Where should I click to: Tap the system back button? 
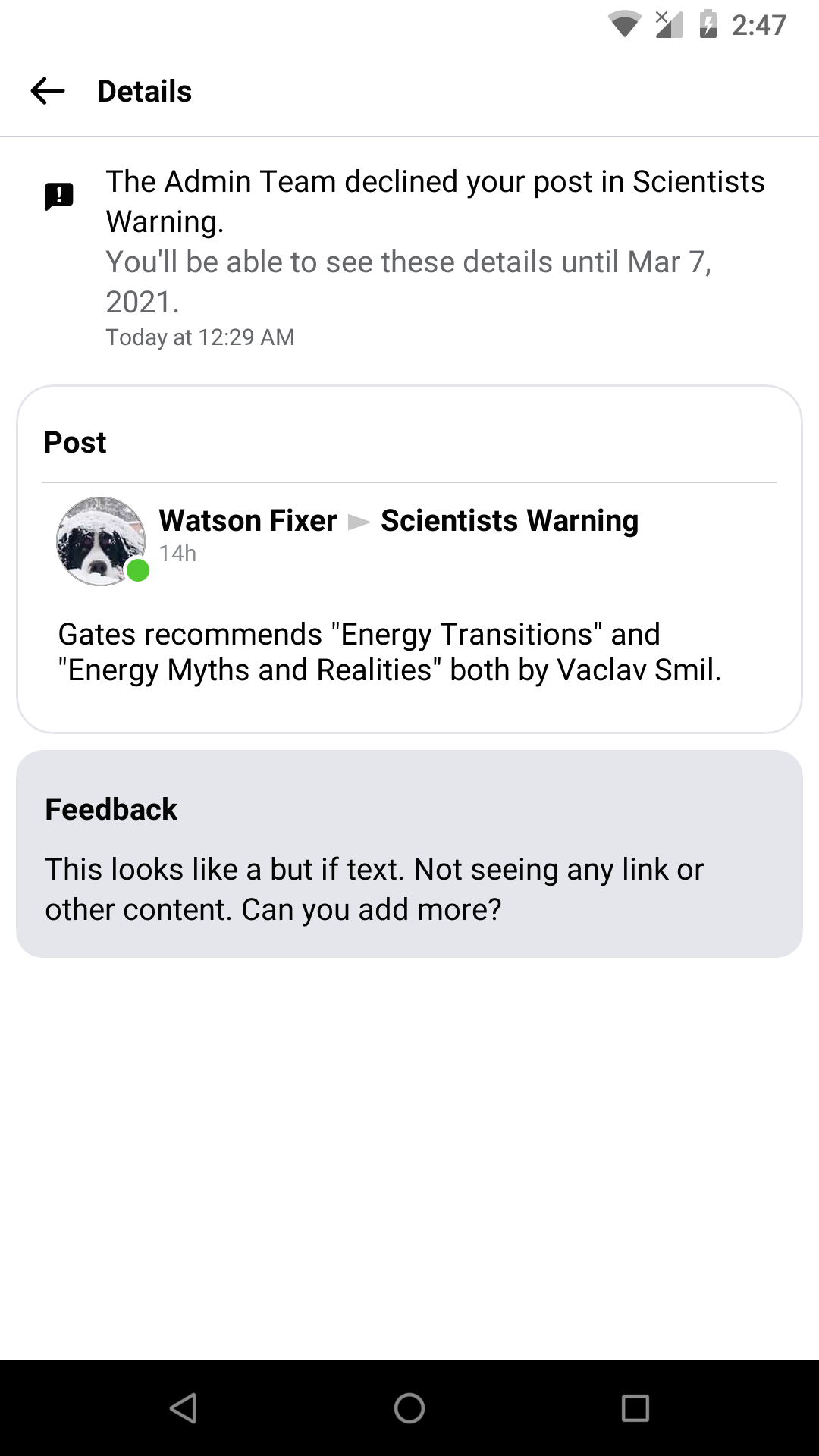click(x=184, y=1408)
